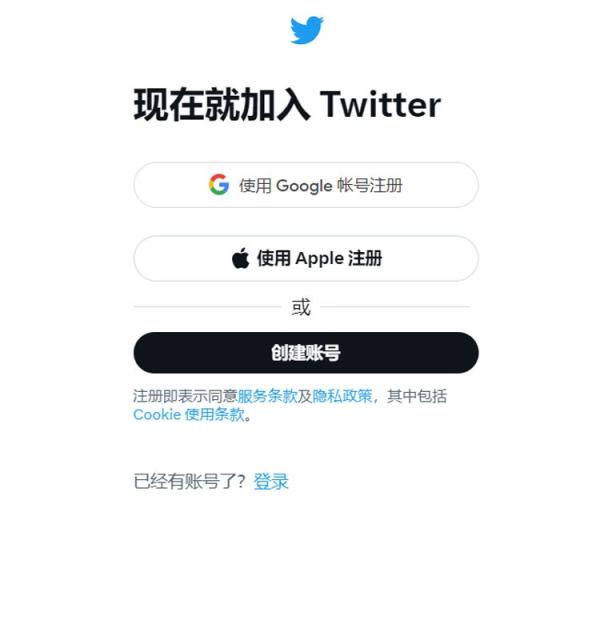The height and width of the screenshot is (640, 600).
Task: Open the 隐私政策 link
Action: [x=342, y=396]
